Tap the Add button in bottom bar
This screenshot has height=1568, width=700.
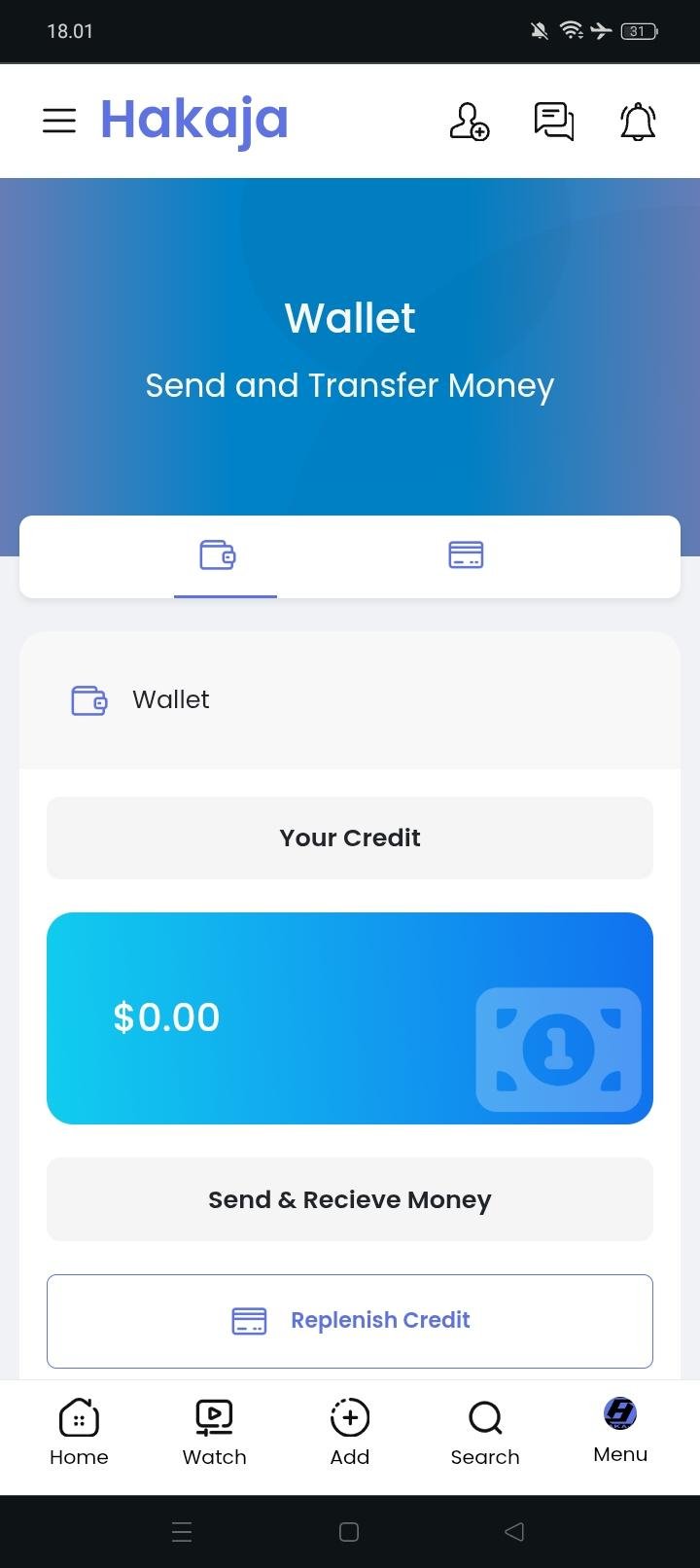tap(350, 1432)
